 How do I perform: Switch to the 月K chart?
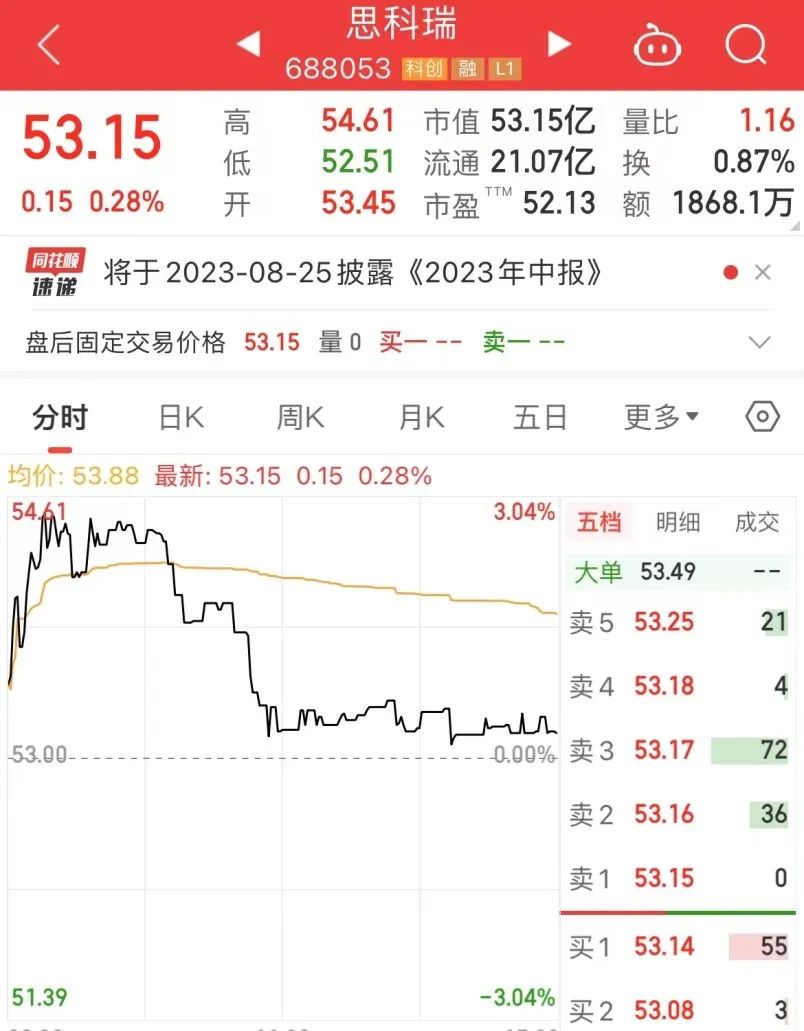[x=421, y=417]
